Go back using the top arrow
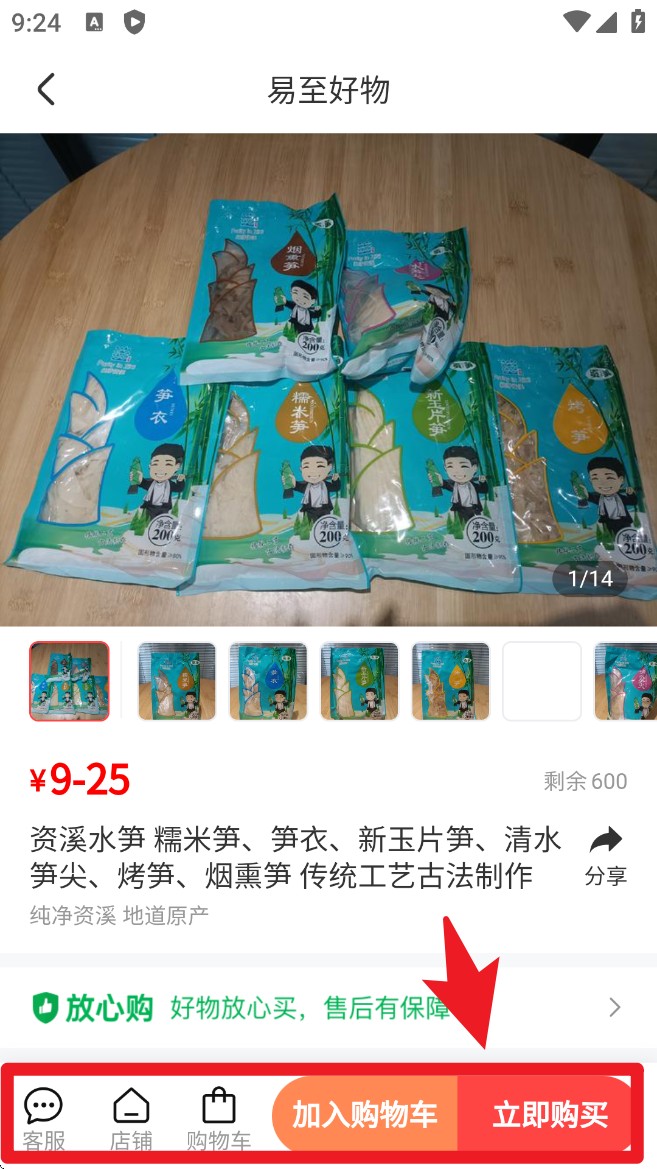The width and height of the screenshot is (657, 1169). point(45,90)
